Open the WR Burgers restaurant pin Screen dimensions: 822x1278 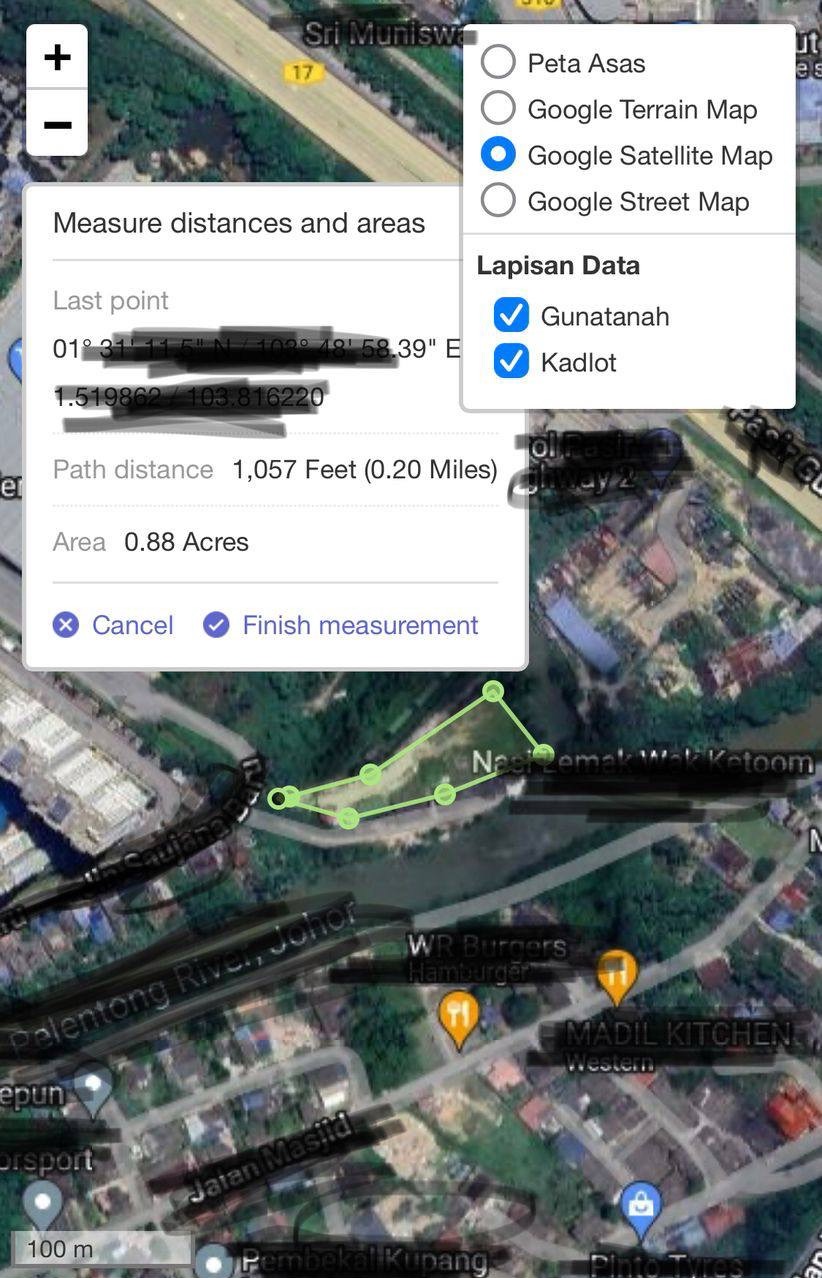click(x=458, y=1015)
